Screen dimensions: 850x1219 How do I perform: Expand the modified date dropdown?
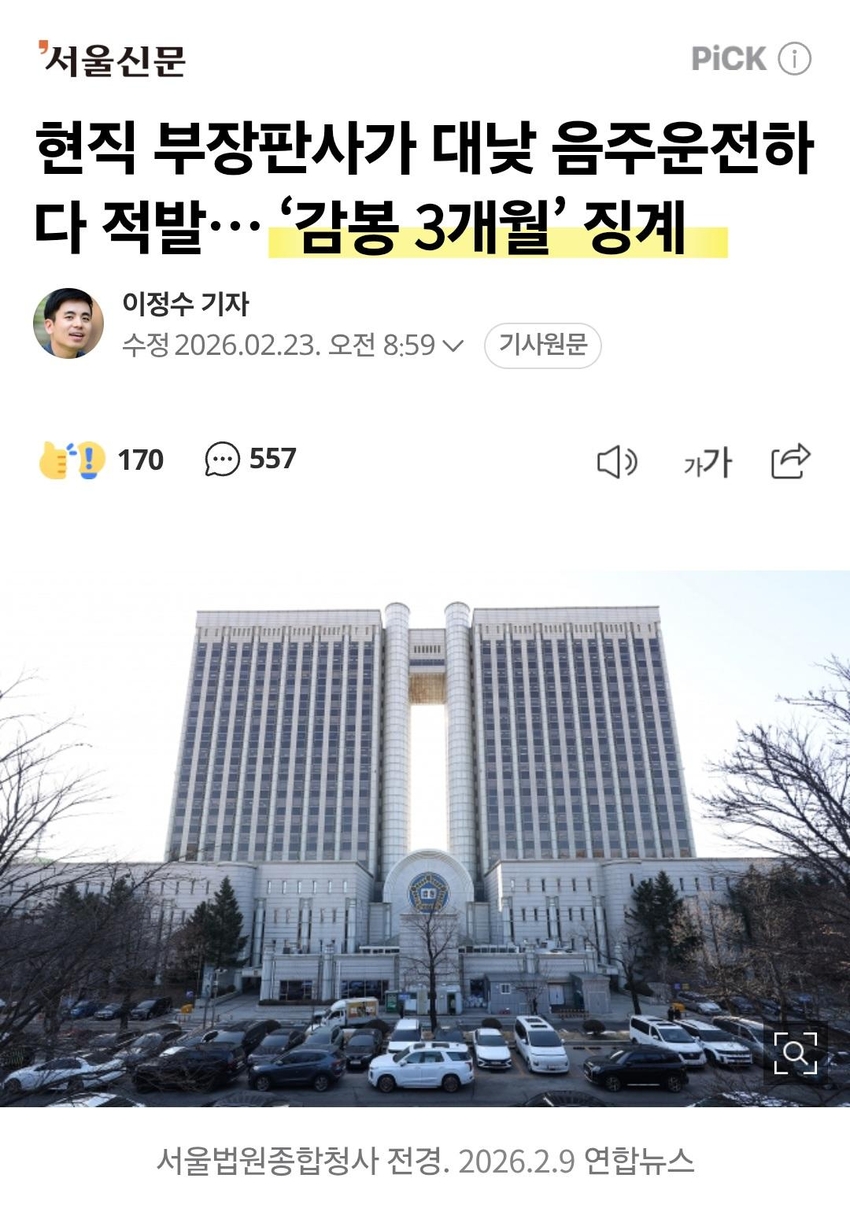click(x=453, y=346)
